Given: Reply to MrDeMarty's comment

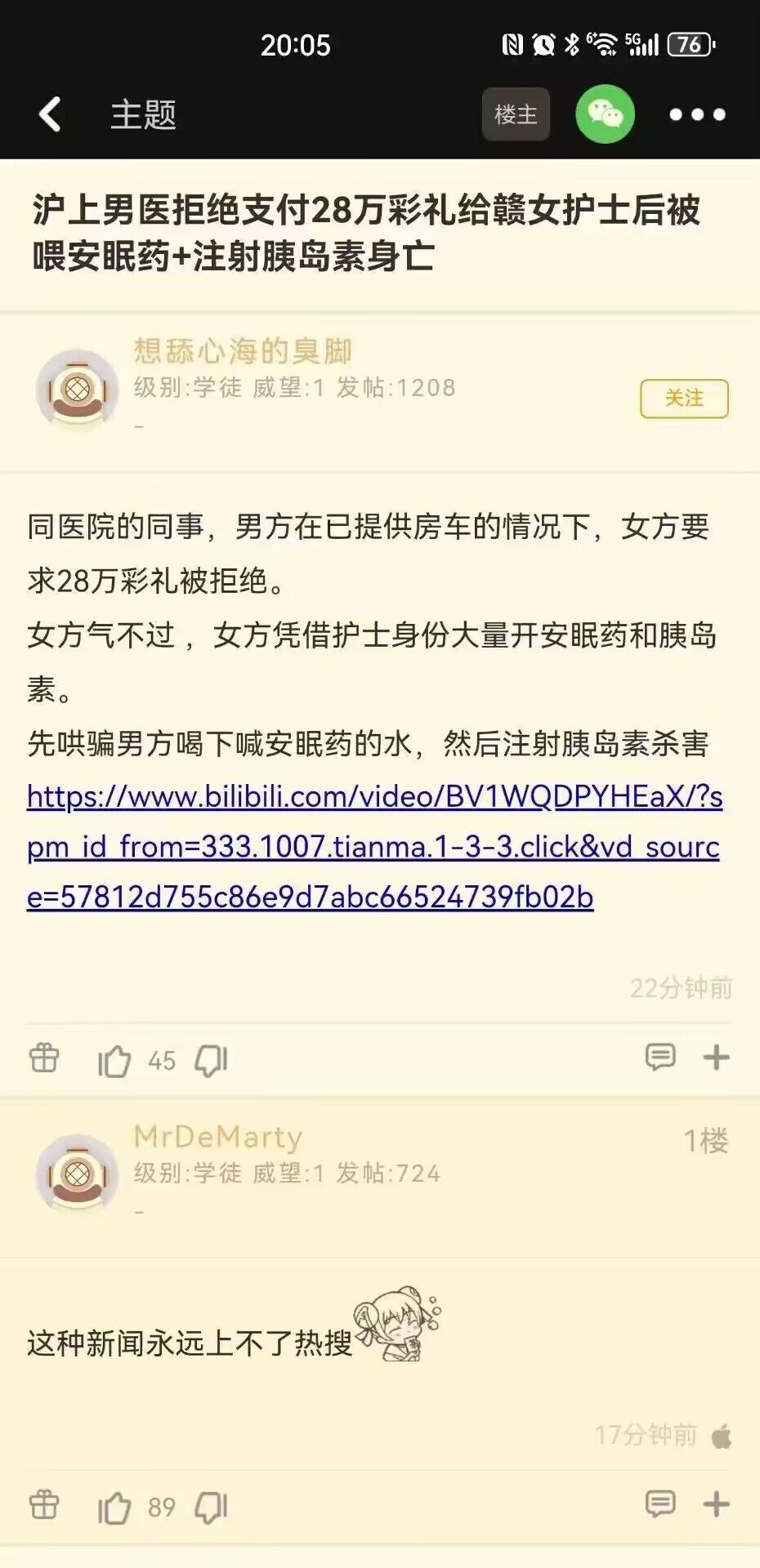Looking at the screenshot, I should point(659,1504).
